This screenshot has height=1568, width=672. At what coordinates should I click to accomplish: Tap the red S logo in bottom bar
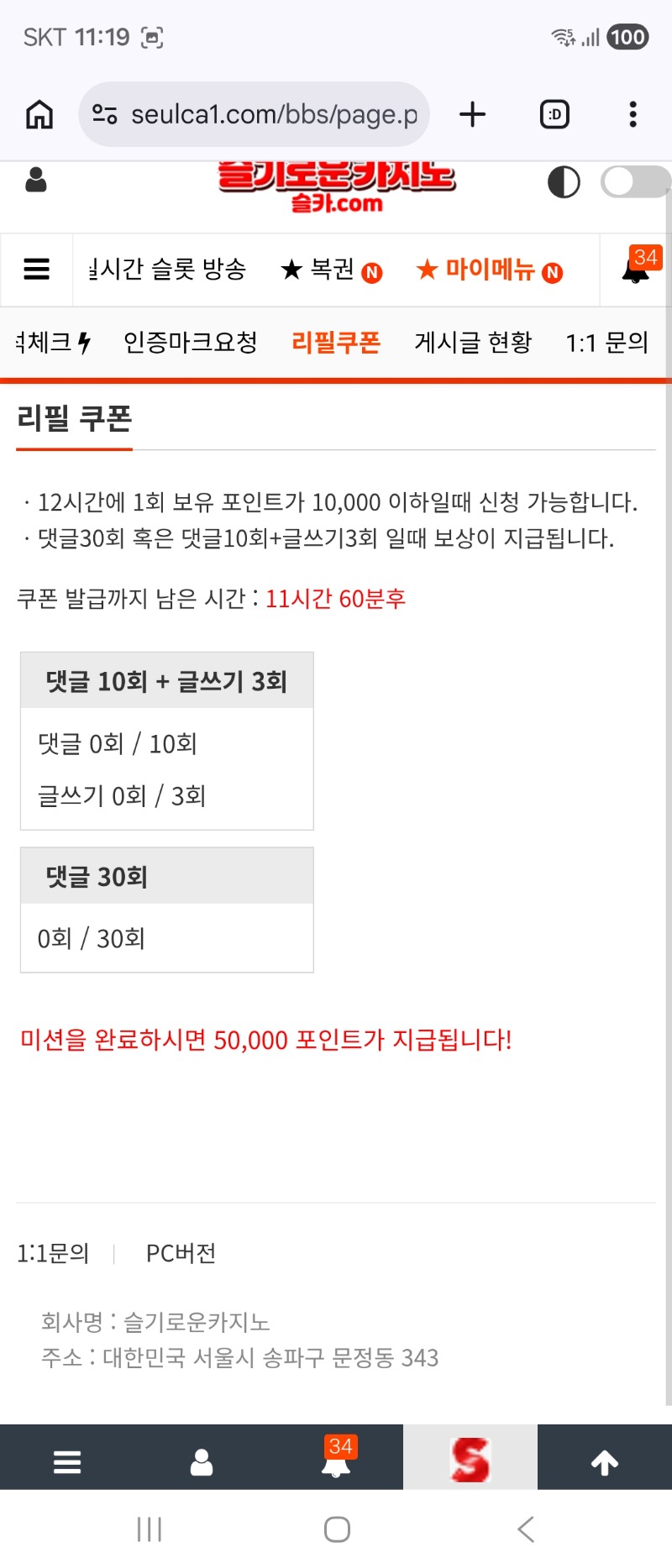(470, 1460)
